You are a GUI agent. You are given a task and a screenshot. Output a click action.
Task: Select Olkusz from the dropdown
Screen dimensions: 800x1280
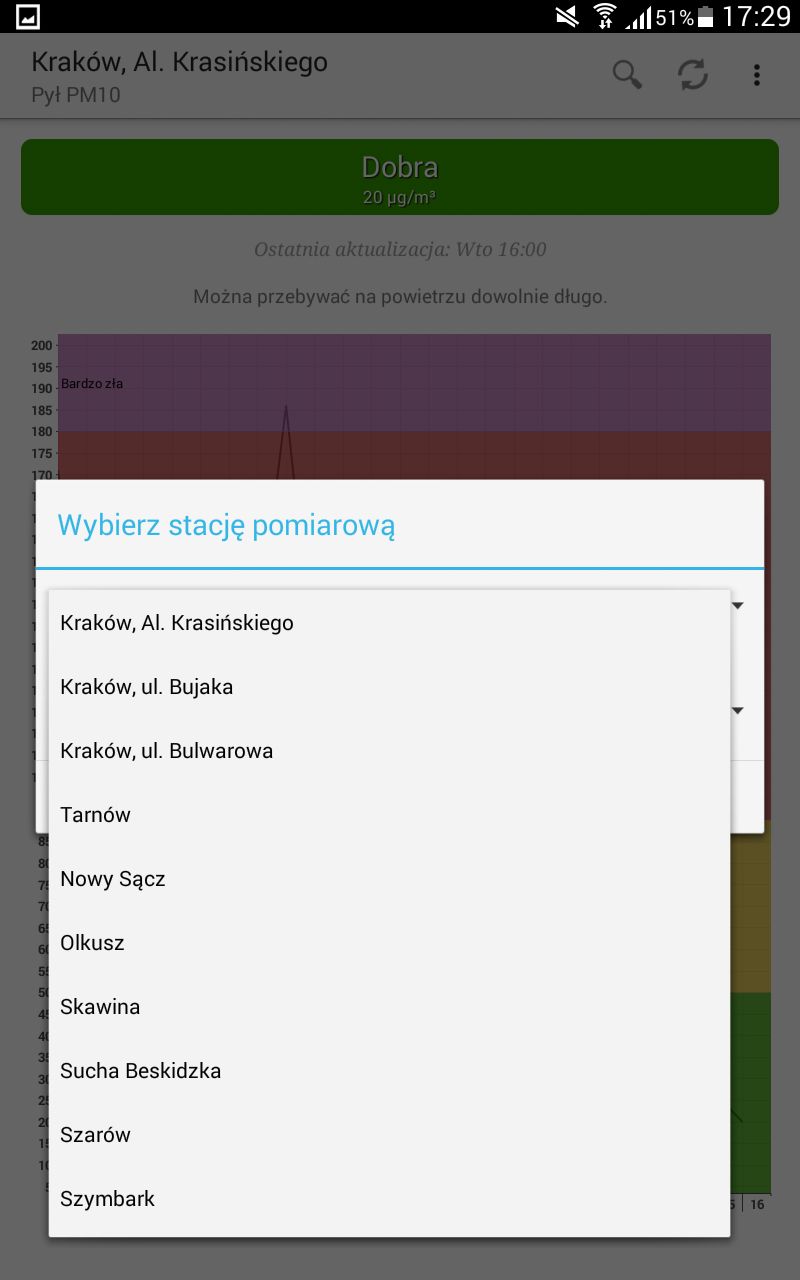click(x=389, y=943)
